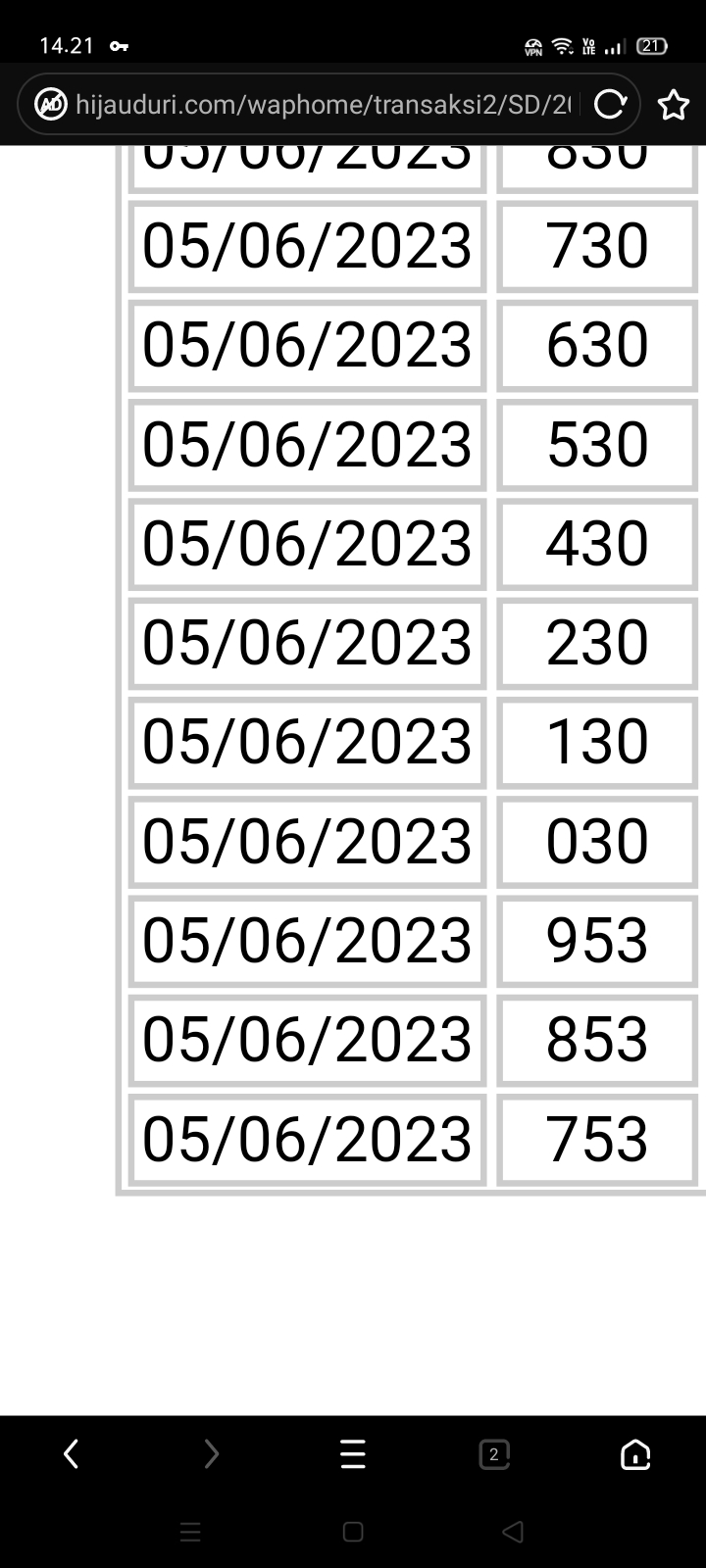This screenshot has height=1568, width=706.
Task: Tap the system back button
Action: tap(512, 1532)
